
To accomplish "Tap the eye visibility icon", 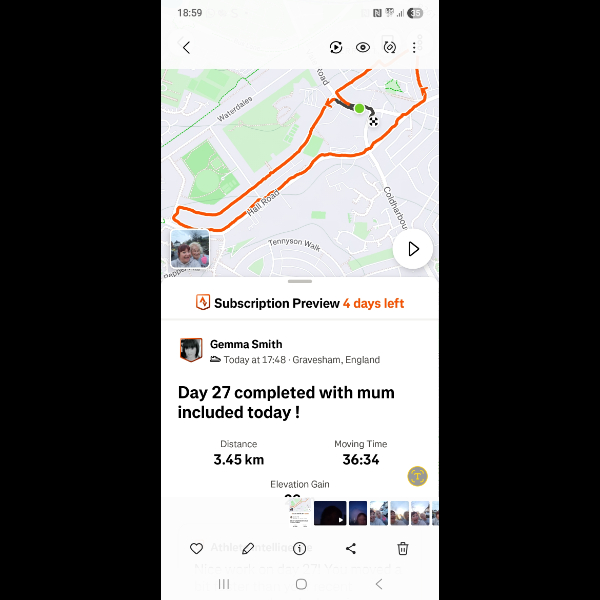I will click(363, 47).
